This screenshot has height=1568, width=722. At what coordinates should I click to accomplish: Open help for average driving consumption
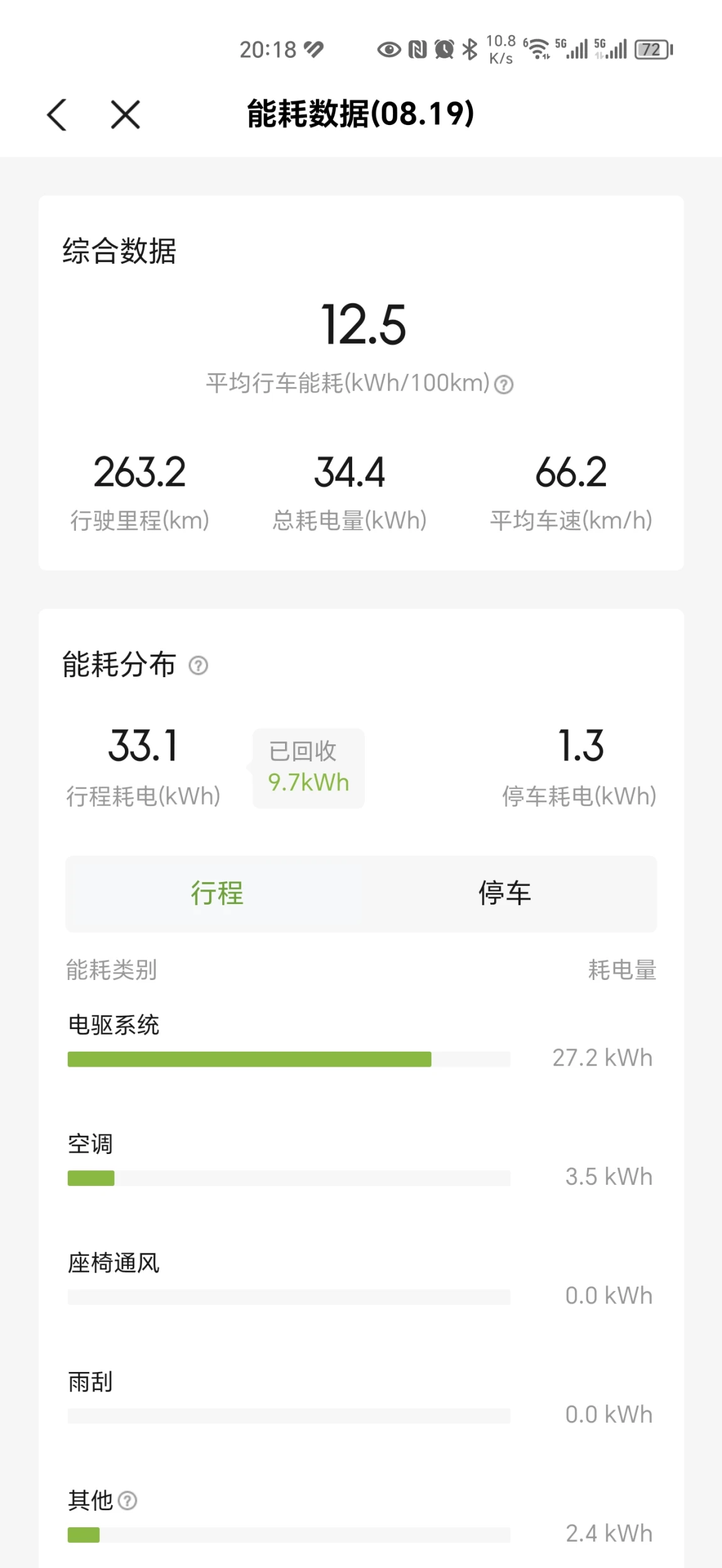[504, 384]
